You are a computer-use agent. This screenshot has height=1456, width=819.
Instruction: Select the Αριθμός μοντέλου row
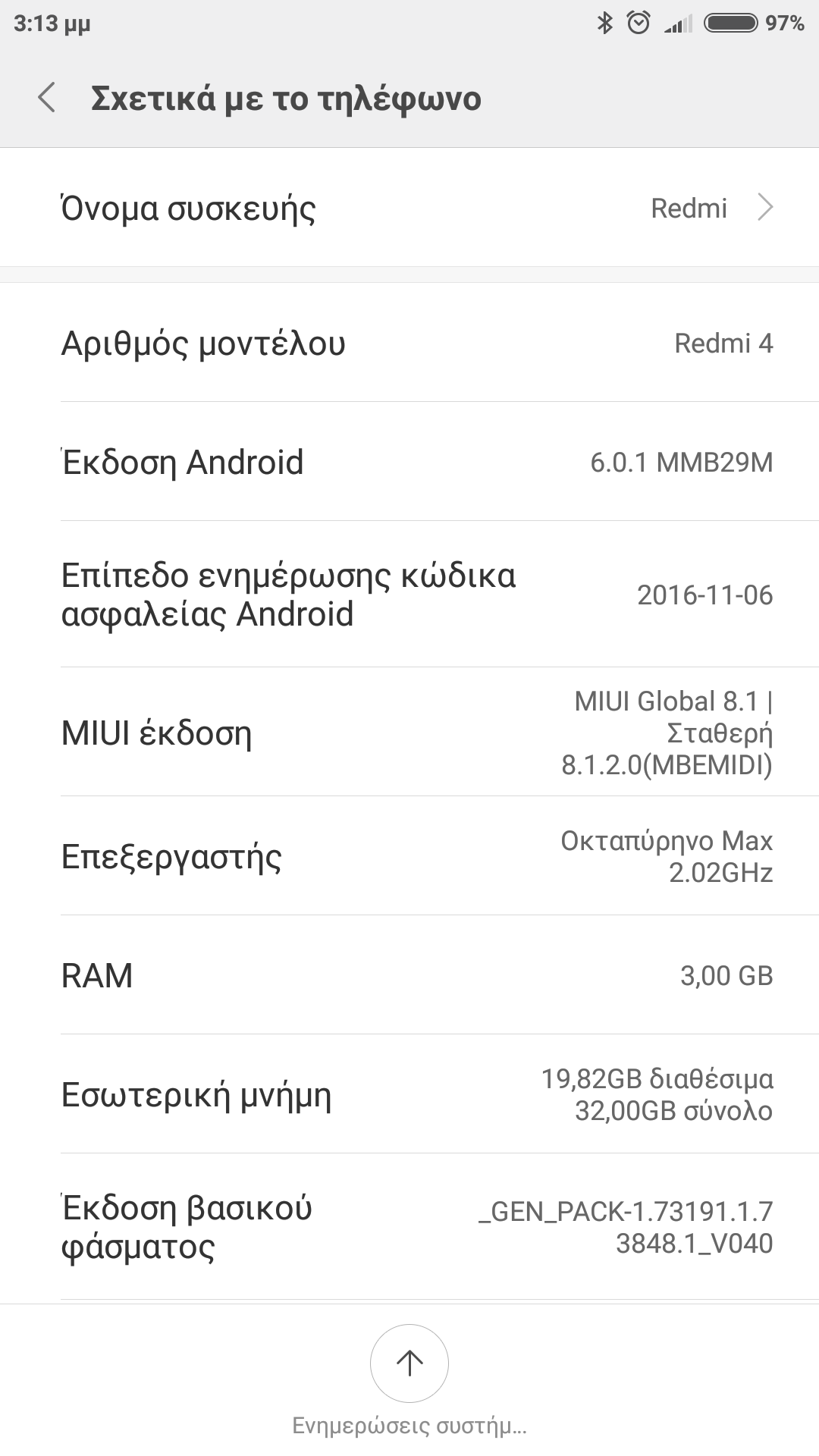[409, 343]
